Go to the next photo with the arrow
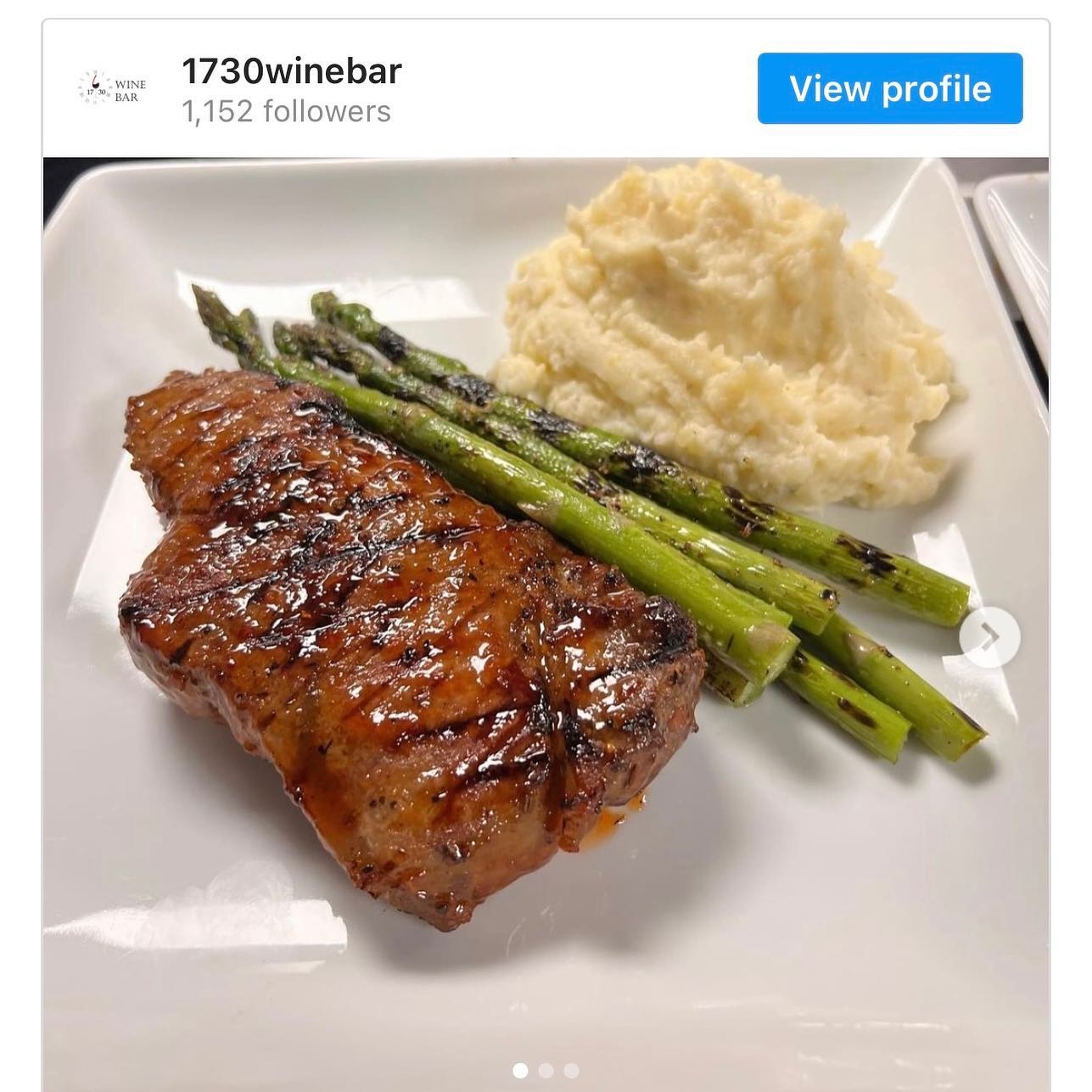 tap(989, 636)
